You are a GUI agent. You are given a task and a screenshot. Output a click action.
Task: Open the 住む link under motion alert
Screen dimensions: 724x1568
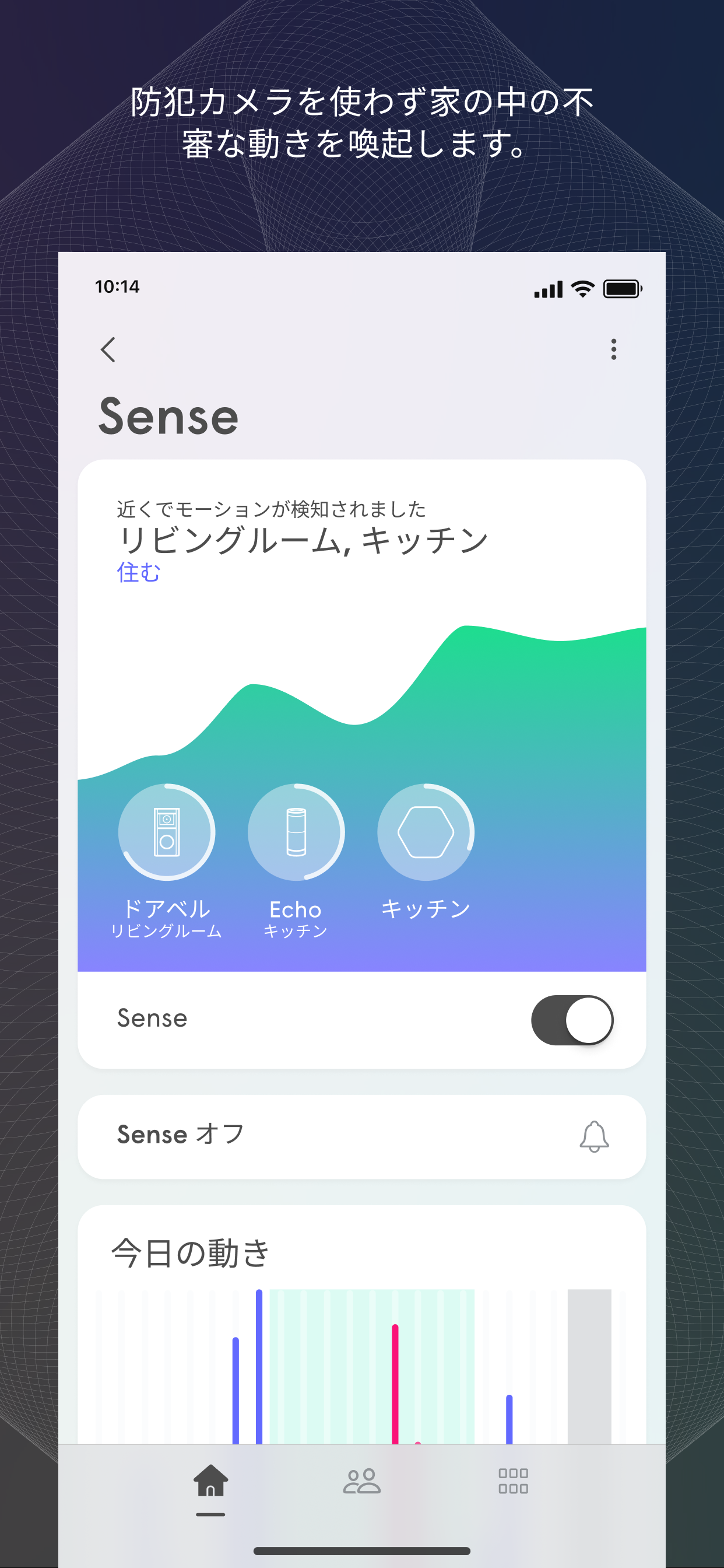pos(139,572)
